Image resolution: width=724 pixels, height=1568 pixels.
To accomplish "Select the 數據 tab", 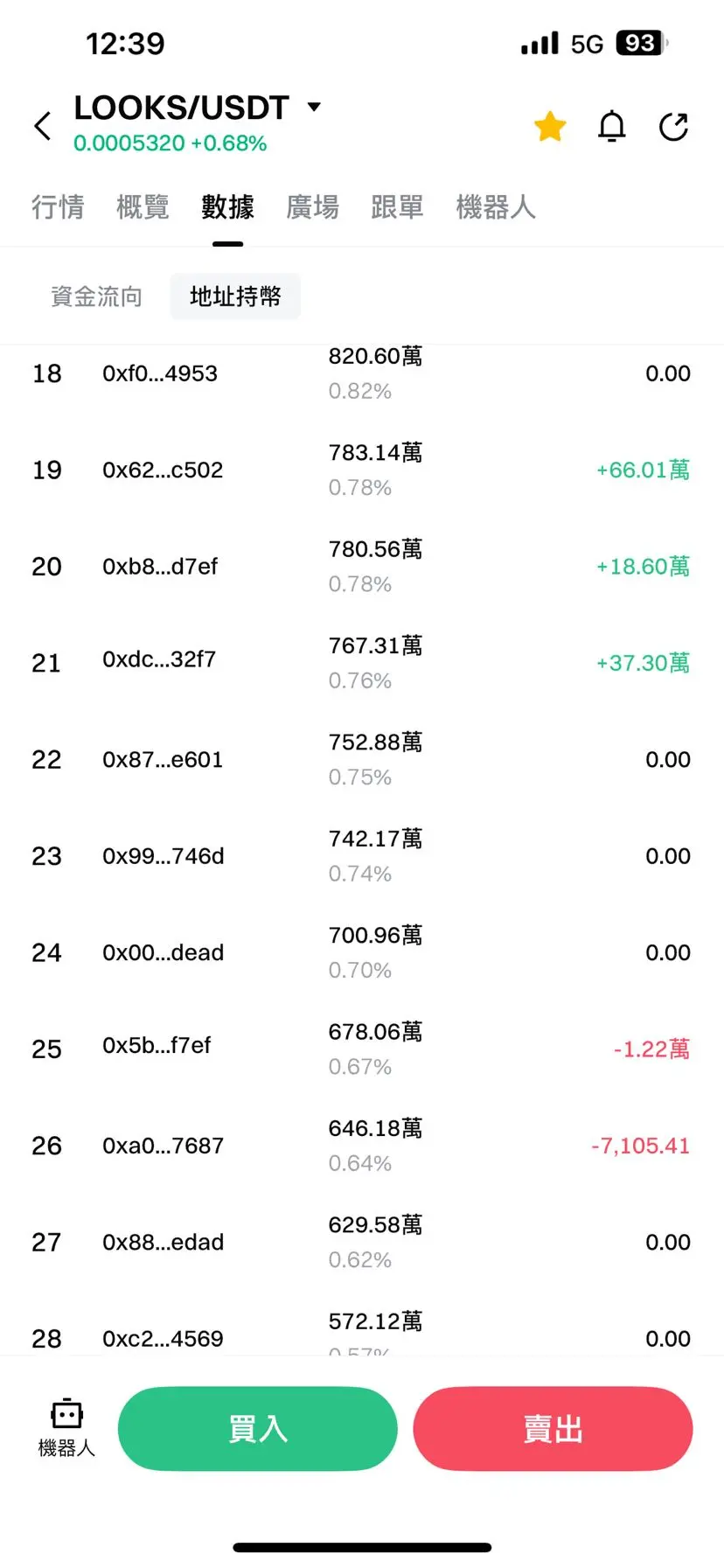I will (227, 207).
